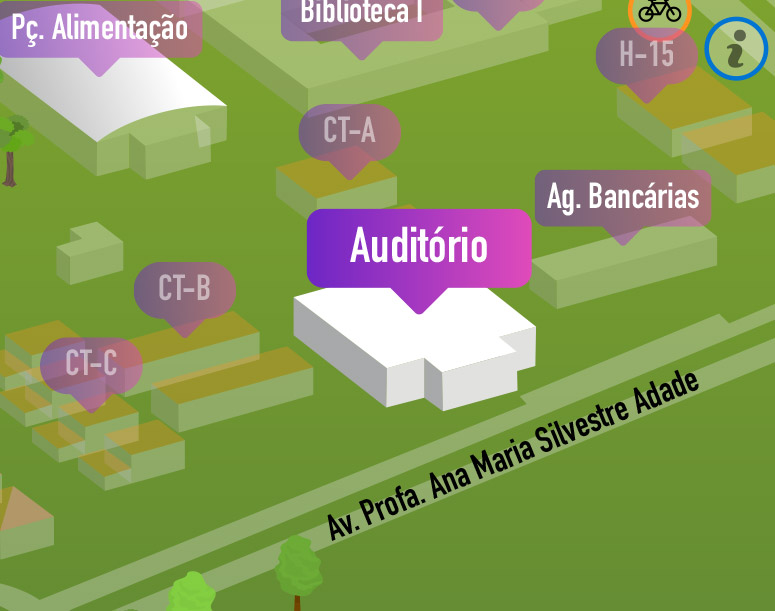Tap the bicycle marker icon

[x=659, y=10]
